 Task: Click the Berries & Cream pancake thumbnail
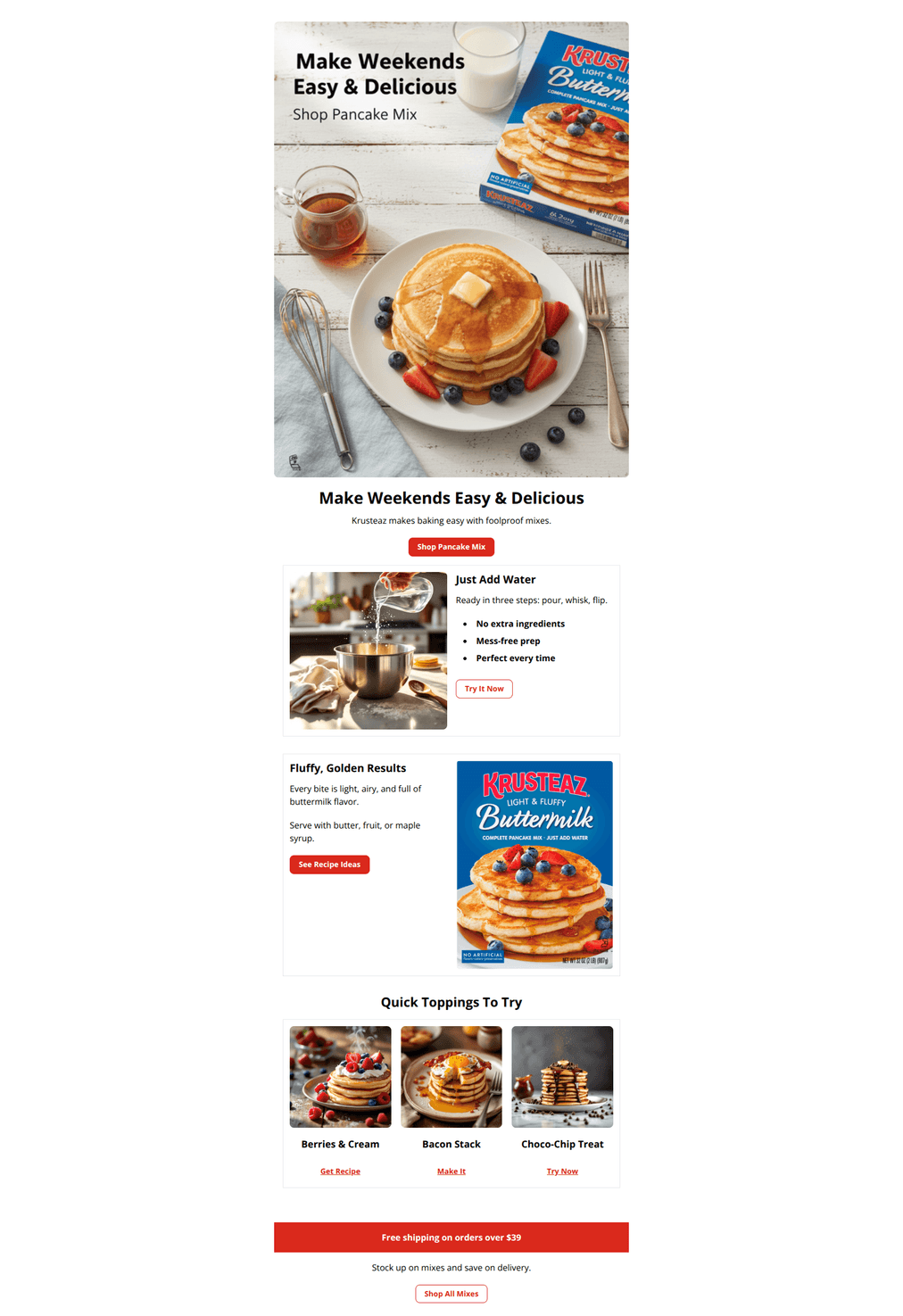pyautogui.click(x=340, y=1076)
